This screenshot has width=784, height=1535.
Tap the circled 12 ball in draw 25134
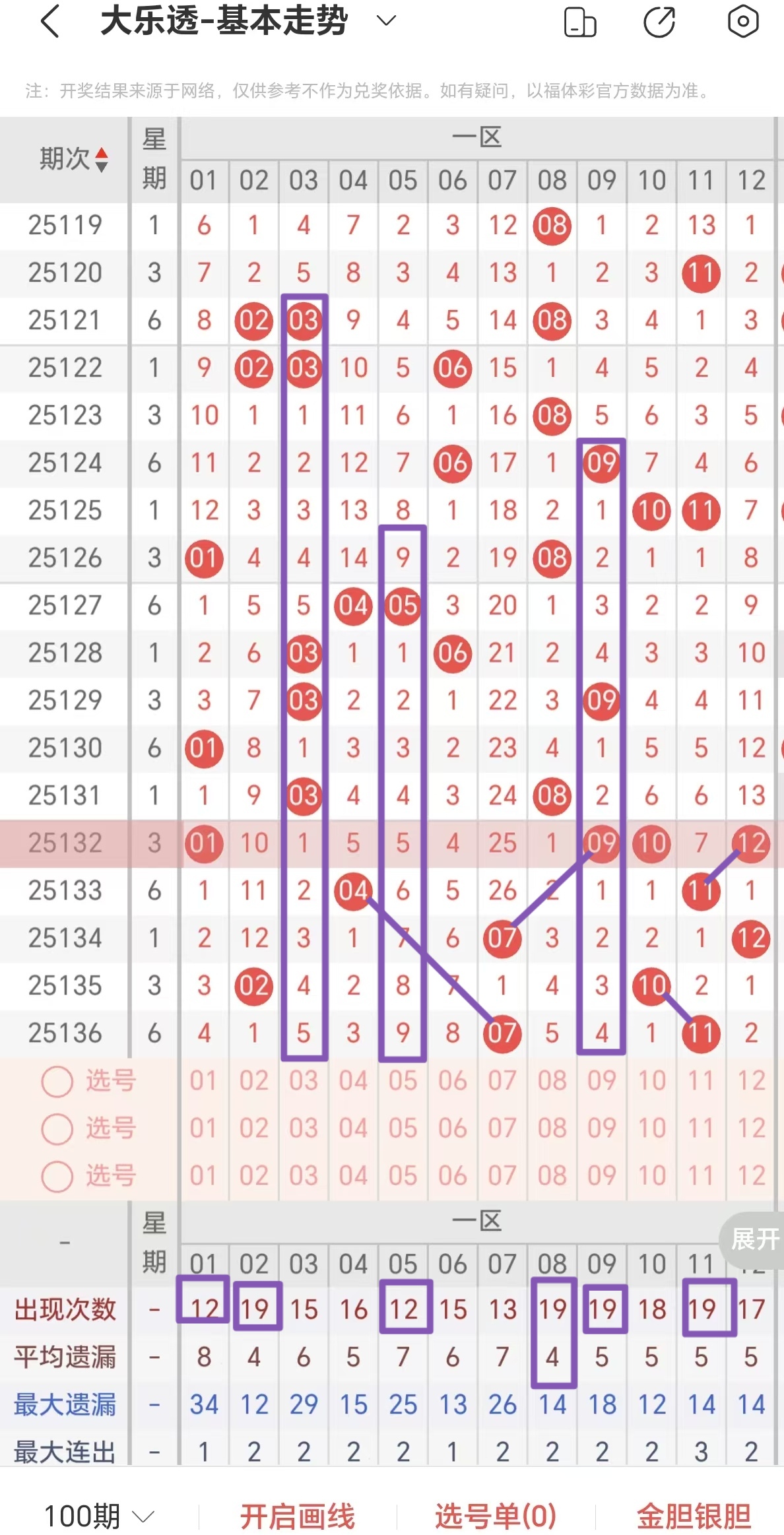750,938
